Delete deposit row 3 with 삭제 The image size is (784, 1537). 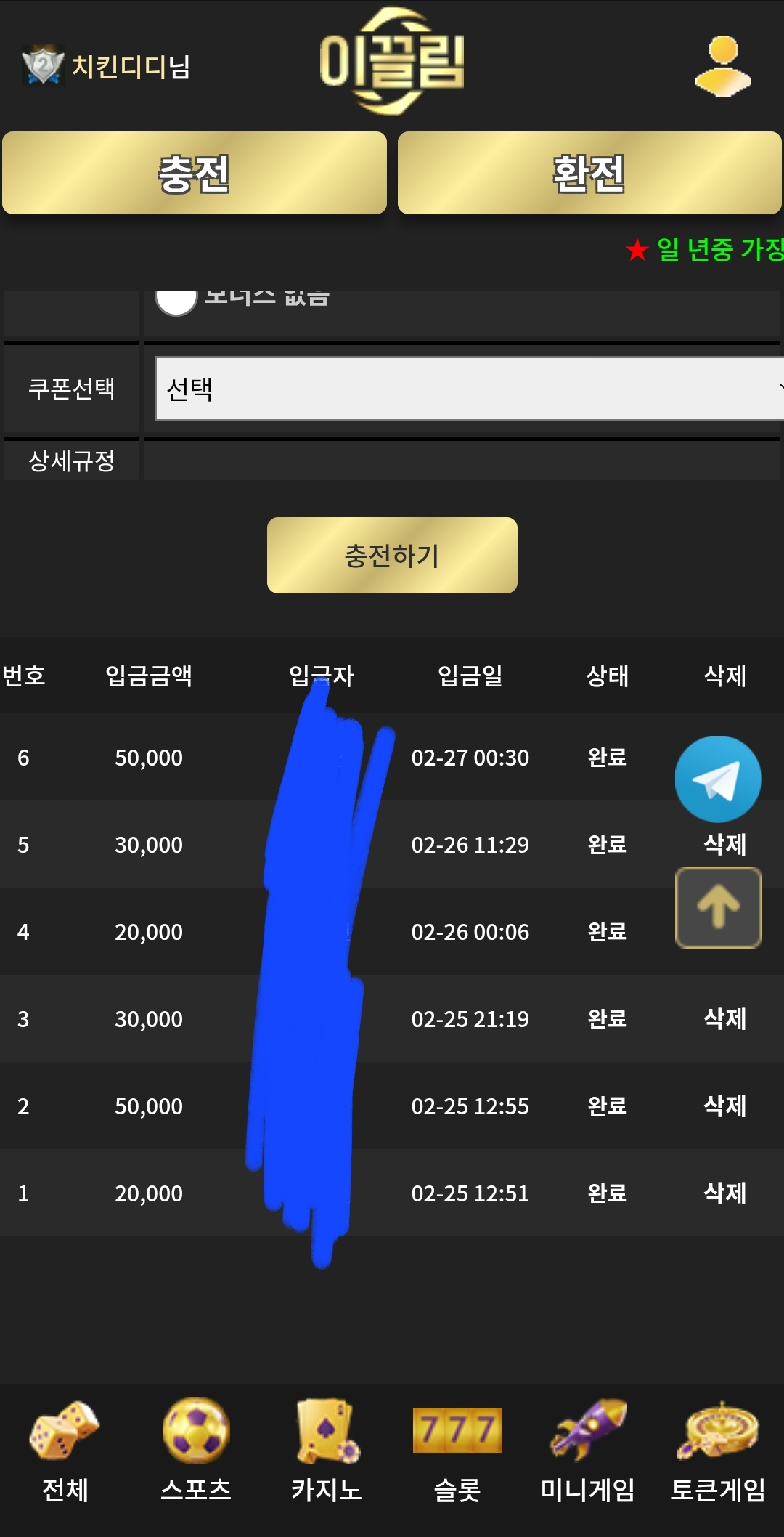724,1018
